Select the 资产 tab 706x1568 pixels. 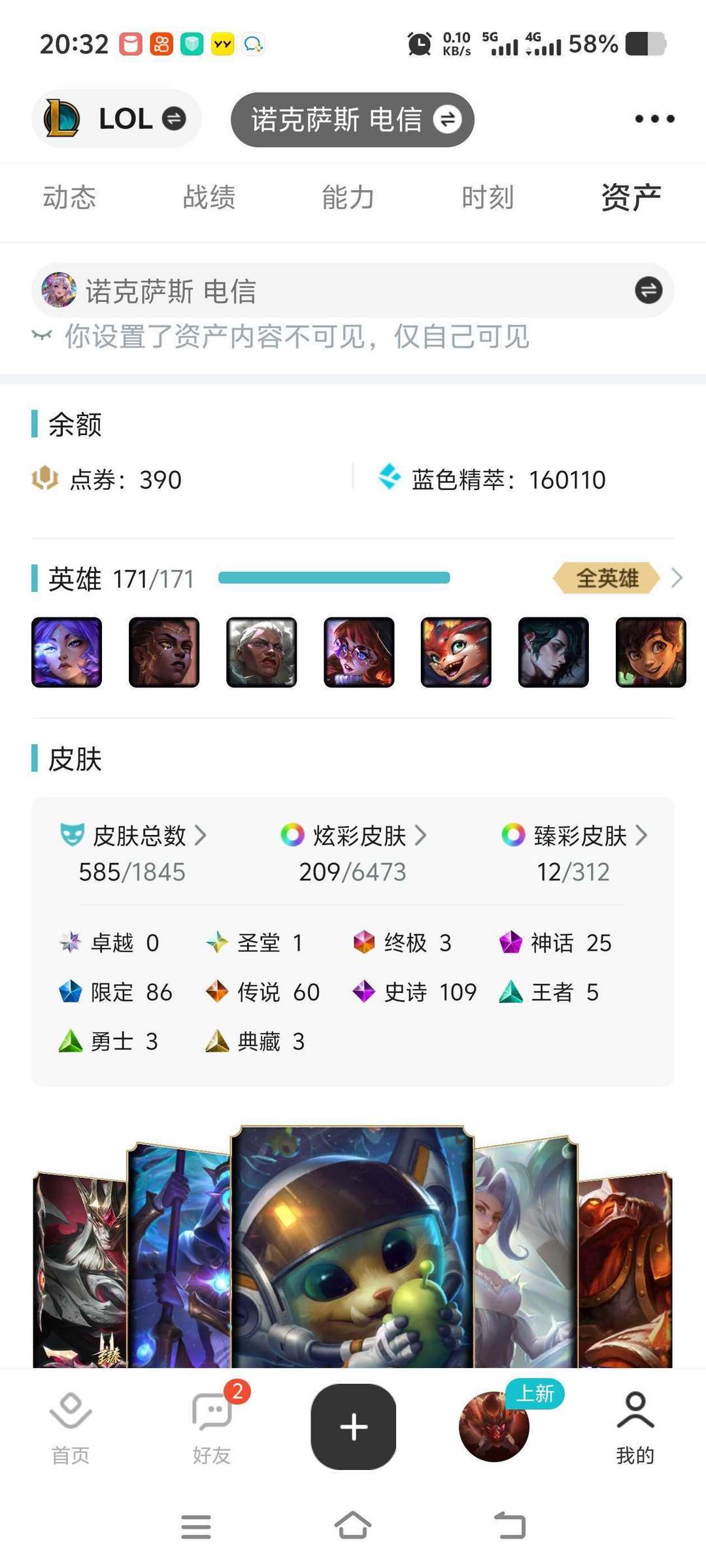(x=631, y=197)
